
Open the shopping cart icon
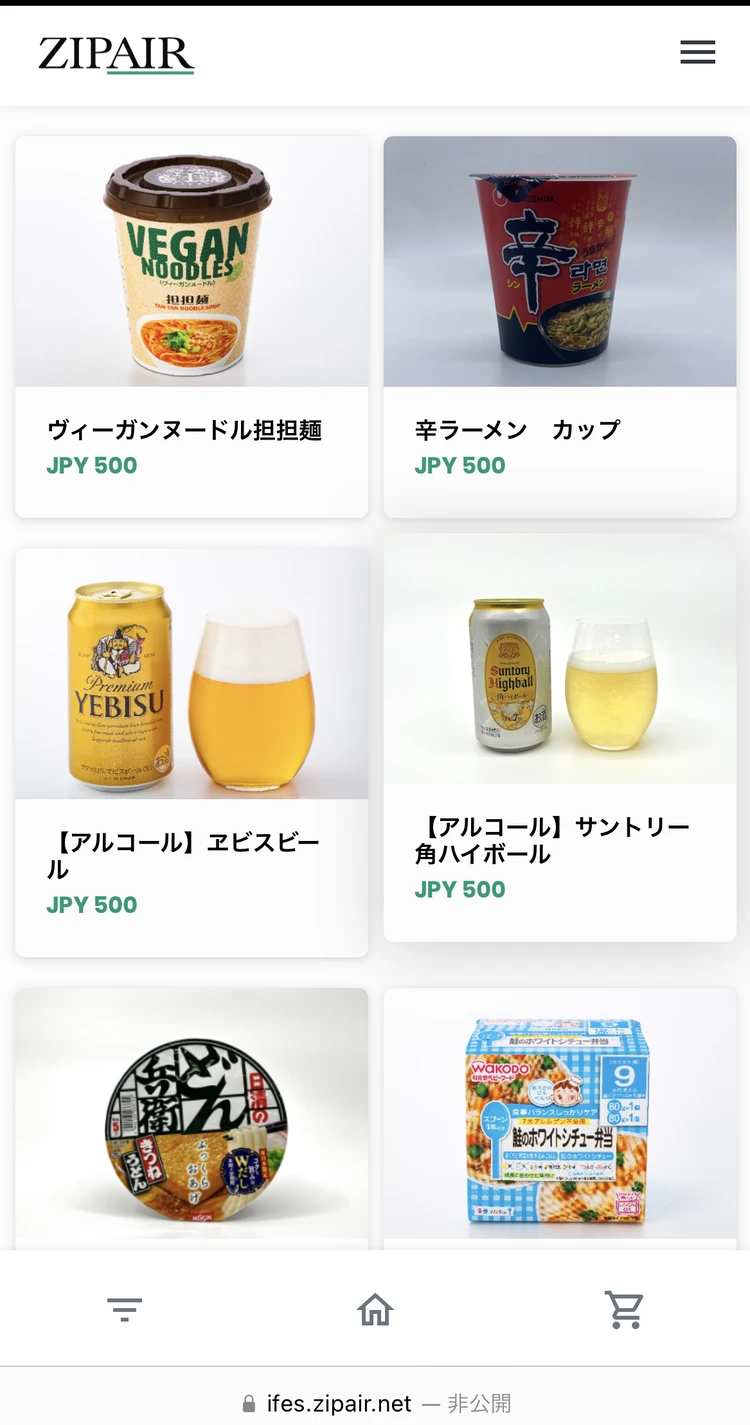coord(624,1307)
